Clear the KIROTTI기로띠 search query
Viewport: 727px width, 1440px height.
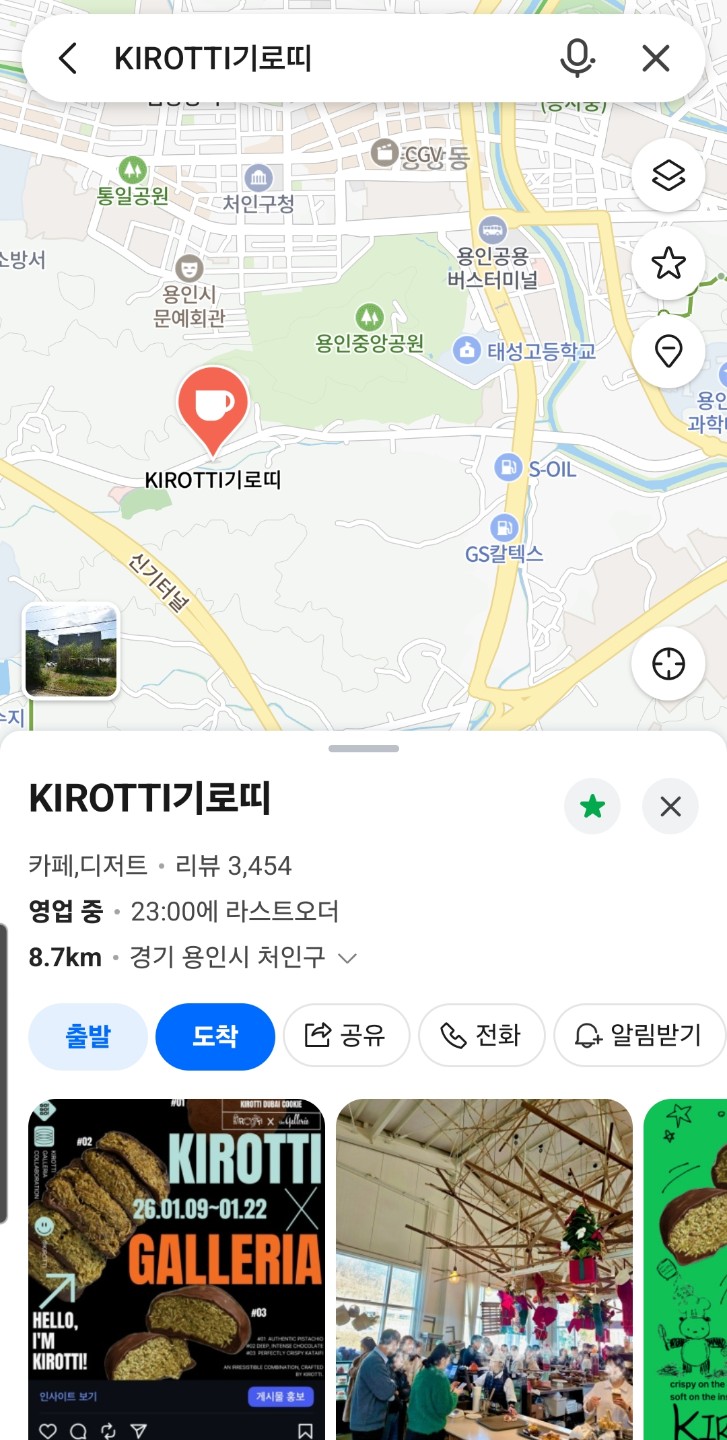(656, 59)
